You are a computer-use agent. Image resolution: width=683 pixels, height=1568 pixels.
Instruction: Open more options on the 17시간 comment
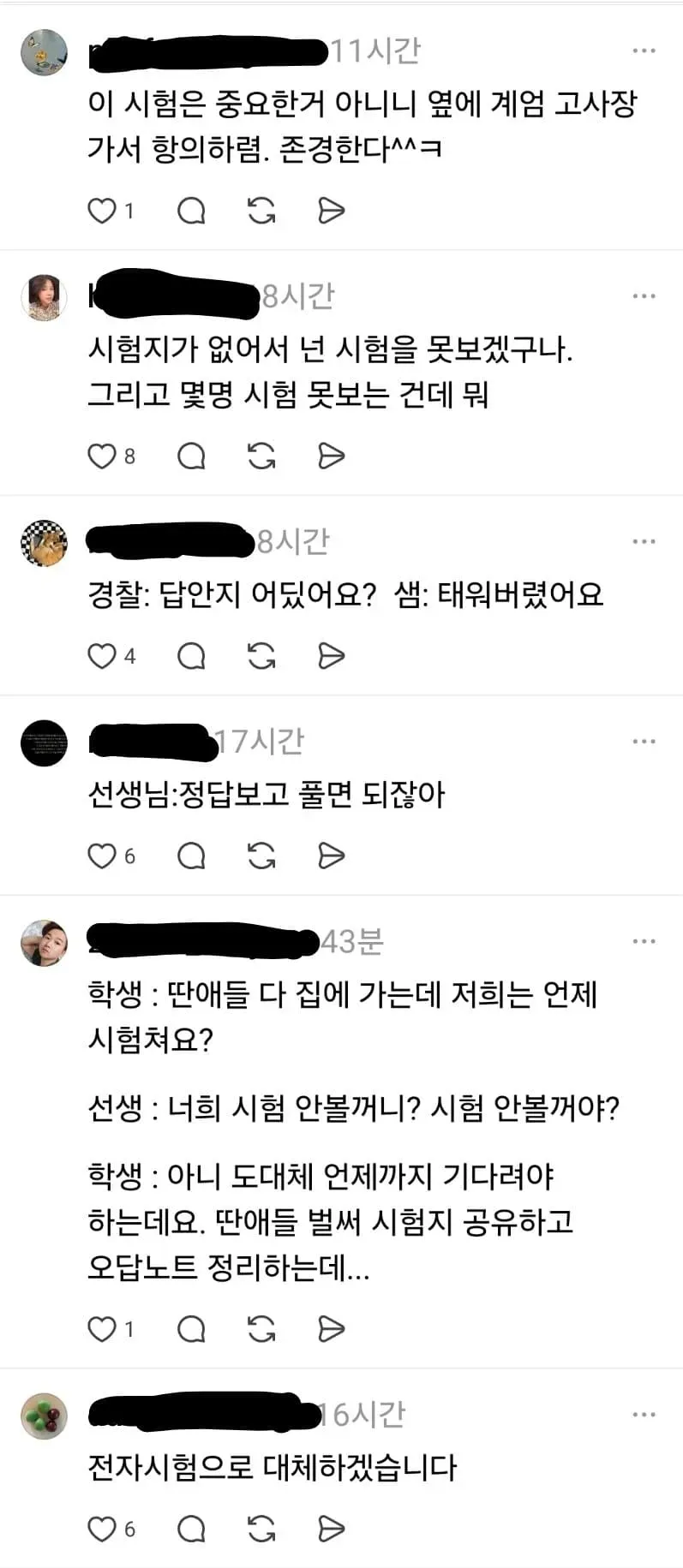click(x=644, y=742)
